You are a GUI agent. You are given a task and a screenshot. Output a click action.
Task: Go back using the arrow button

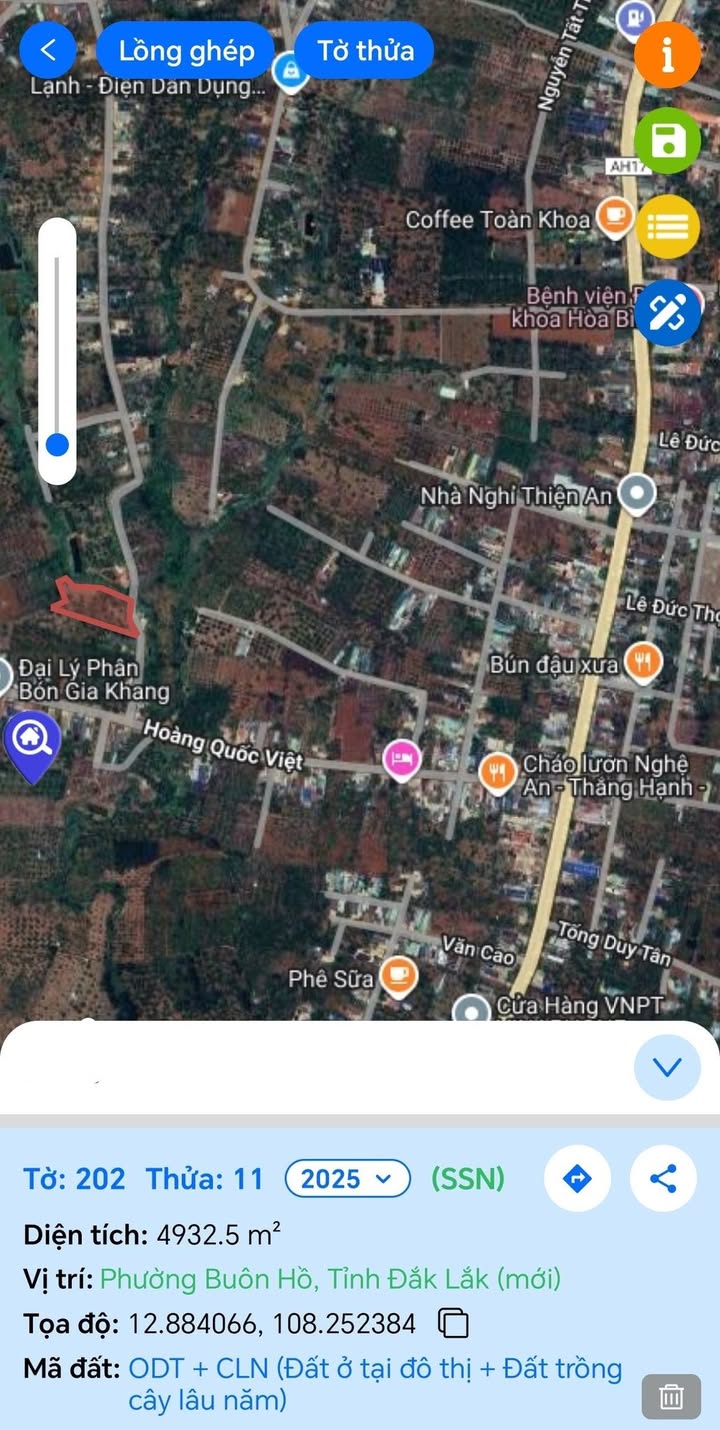(x=48, y=50)
